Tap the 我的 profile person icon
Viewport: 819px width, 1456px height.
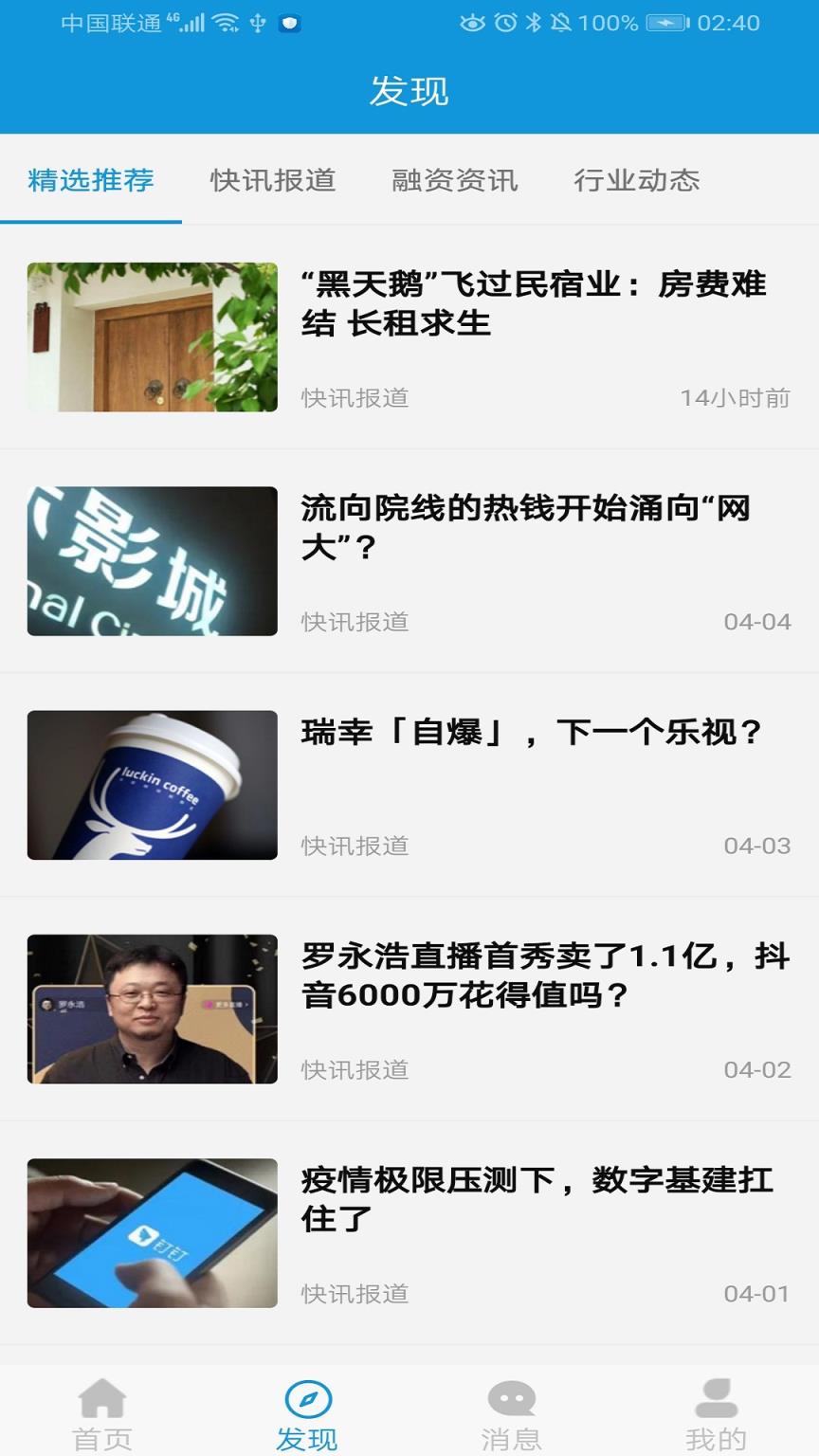pyautogui.click(x=717, y=1397)
